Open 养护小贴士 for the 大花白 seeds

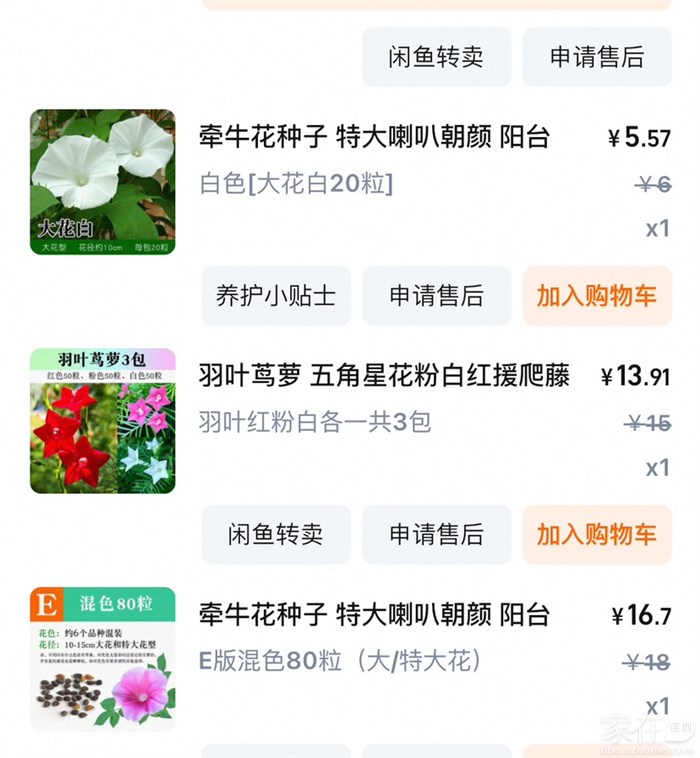[x=276, y=296]
